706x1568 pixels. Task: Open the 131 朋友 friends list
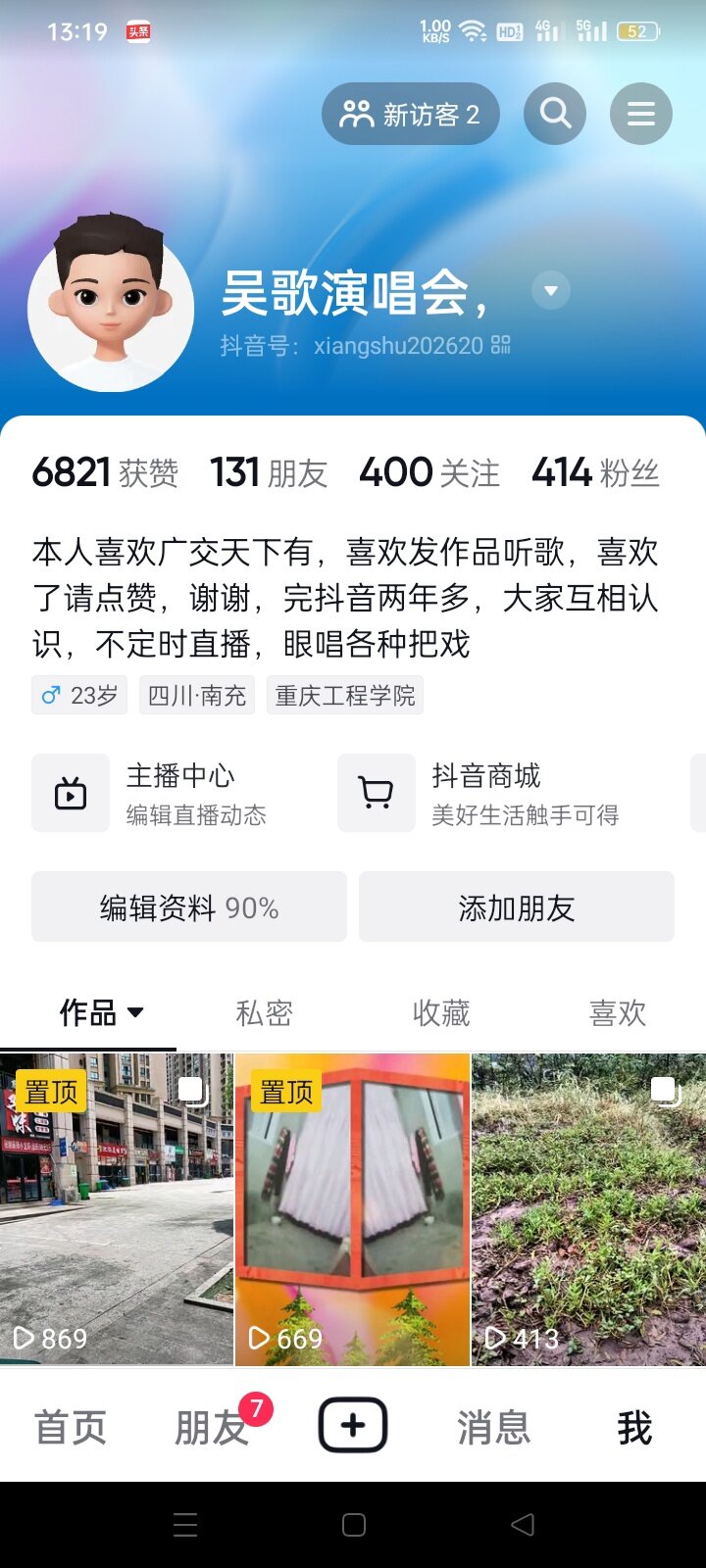[x=269, y=472]
